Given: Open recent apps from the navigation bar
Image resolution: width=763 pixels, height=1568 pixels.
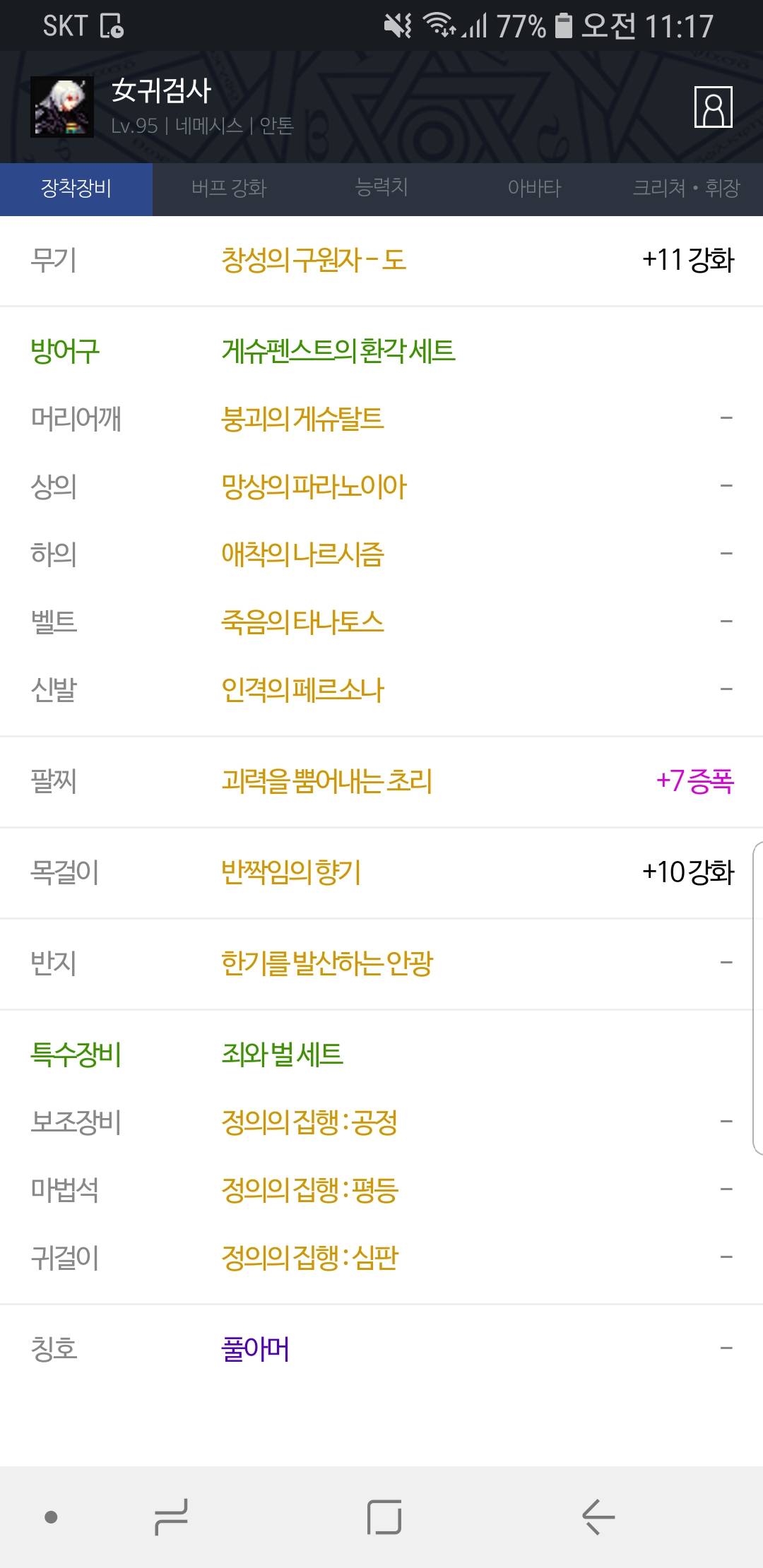Looking at the screenshot, I should tap(171, 1516).
